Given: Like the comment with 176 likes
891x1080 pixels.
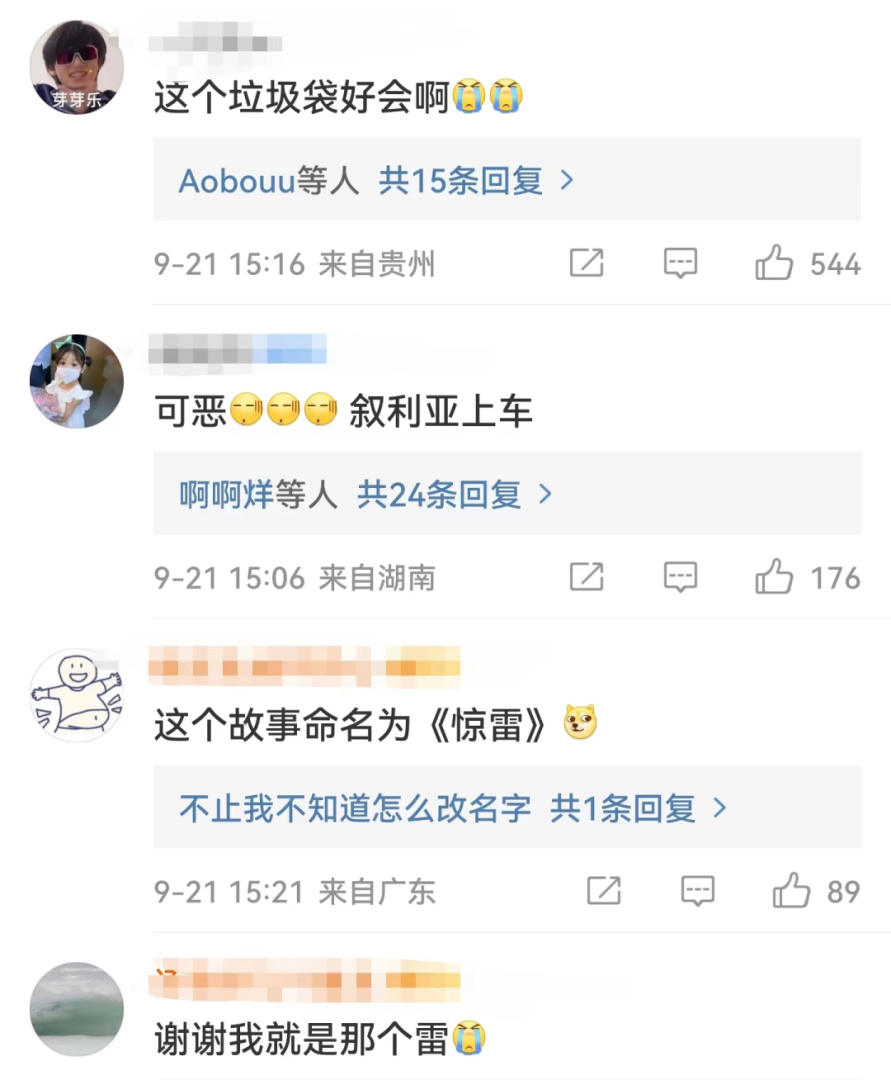Looking at the screenshot, I should coord(774,577).
